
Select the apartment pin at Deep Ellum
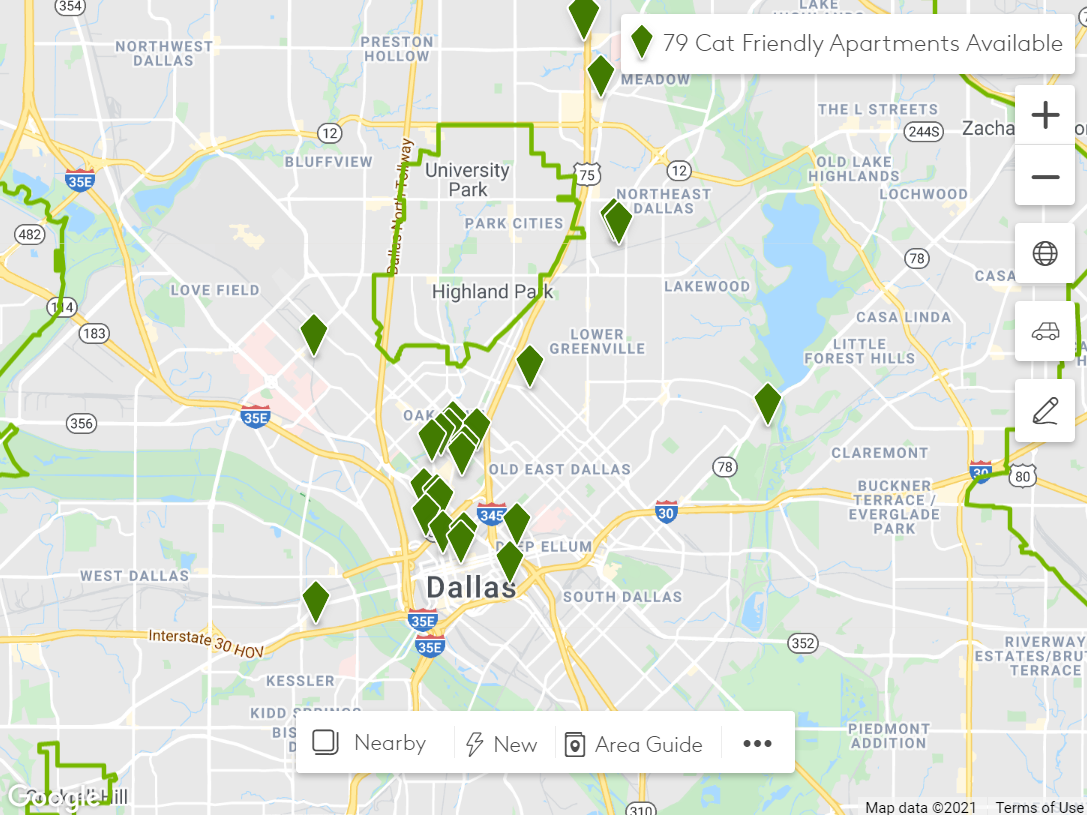510,560
